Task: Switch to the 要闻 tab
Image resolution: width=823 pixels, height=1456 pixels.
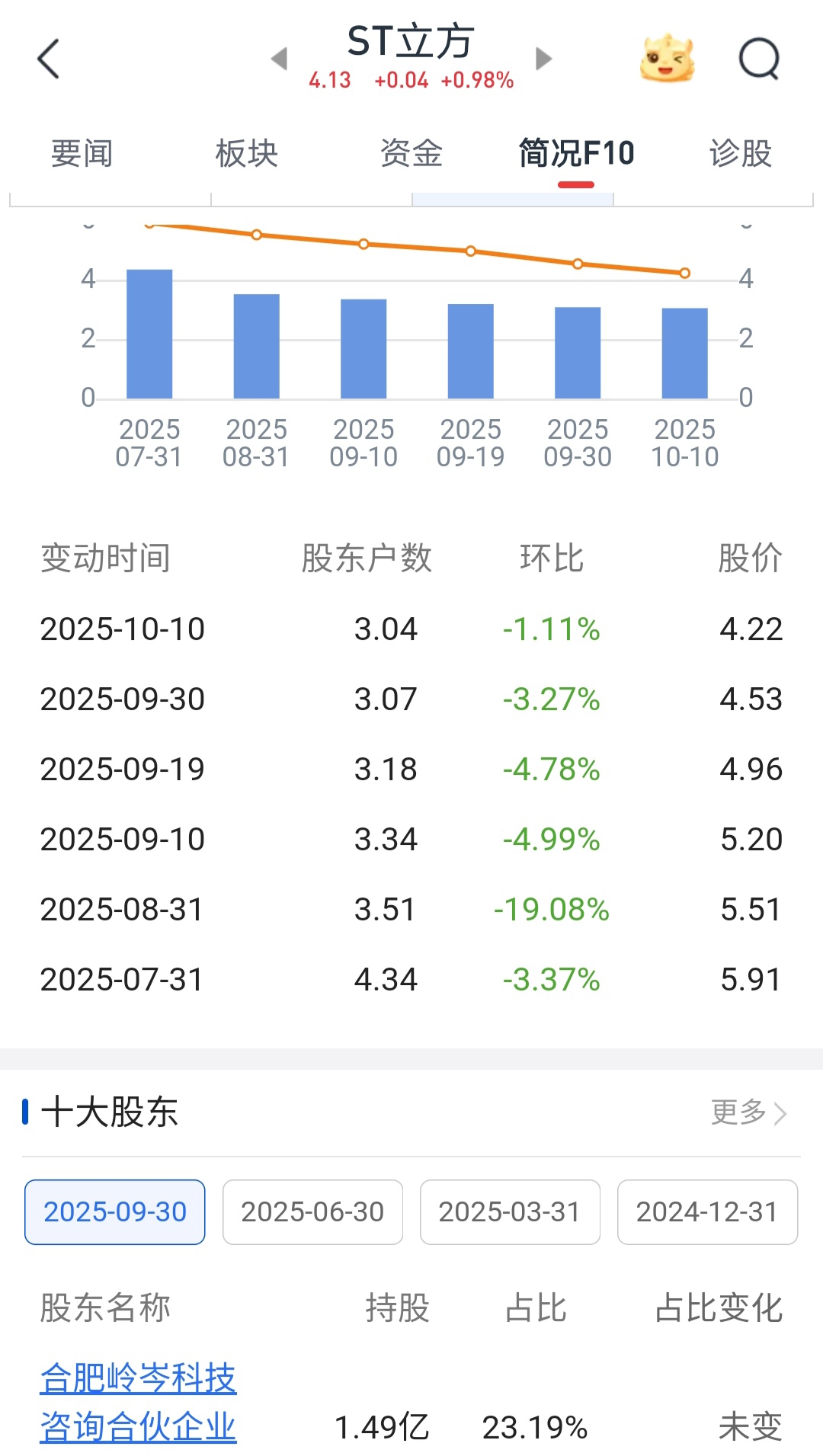Action: point(82,153)
